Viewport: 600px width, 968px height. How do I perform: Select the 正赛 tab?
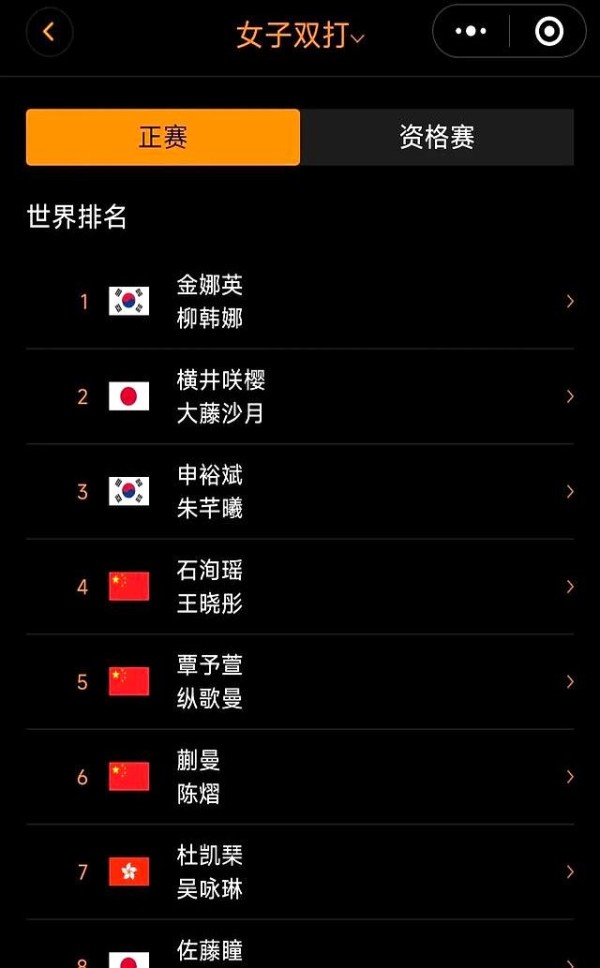pyautogui.click(x=163, y=137)
